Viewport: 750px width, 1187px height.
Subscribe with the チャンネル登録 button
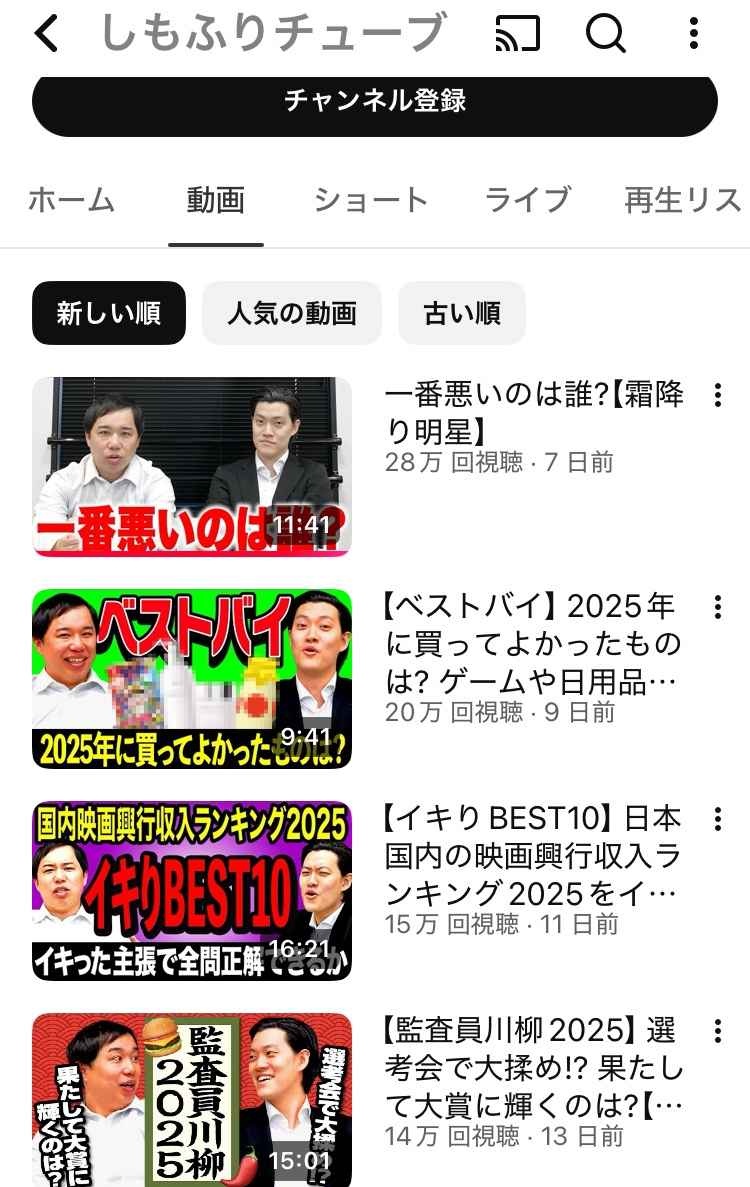(x=375, y=101)
